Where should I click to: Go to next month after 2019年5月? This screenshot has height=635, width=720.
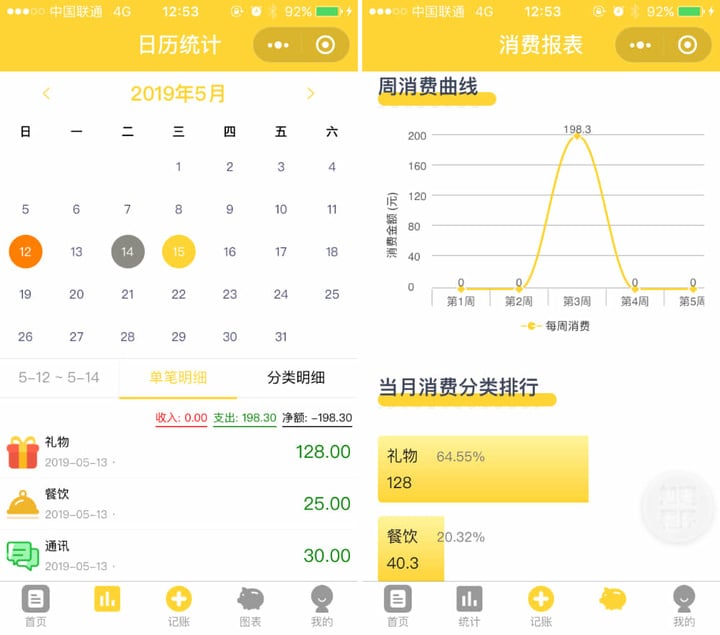pyautogui.click(x=310, y=94)
